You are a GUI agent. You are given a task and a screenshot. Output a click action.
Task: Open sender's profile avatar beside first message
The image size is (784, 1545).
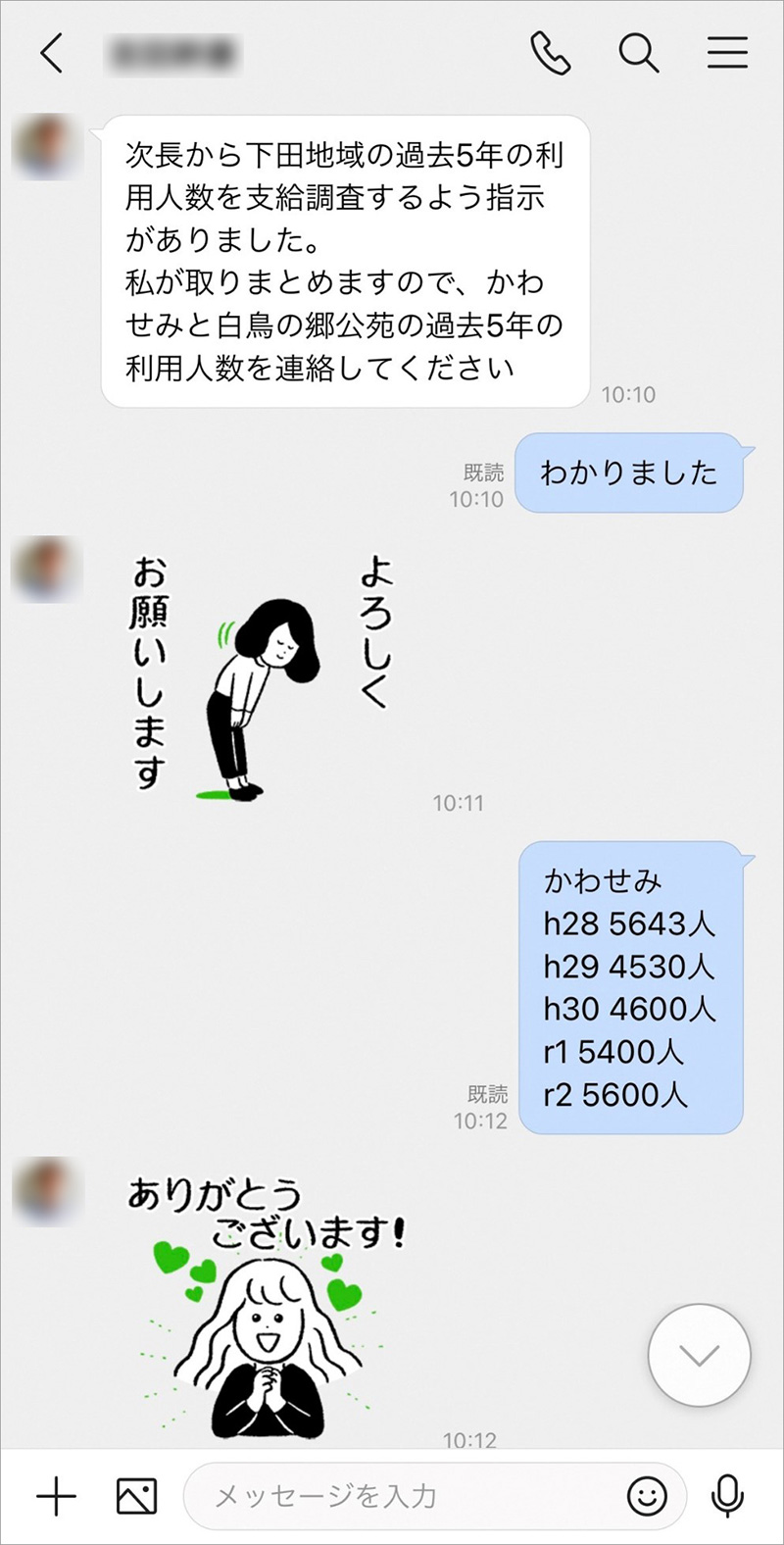(x=44, y=147)
